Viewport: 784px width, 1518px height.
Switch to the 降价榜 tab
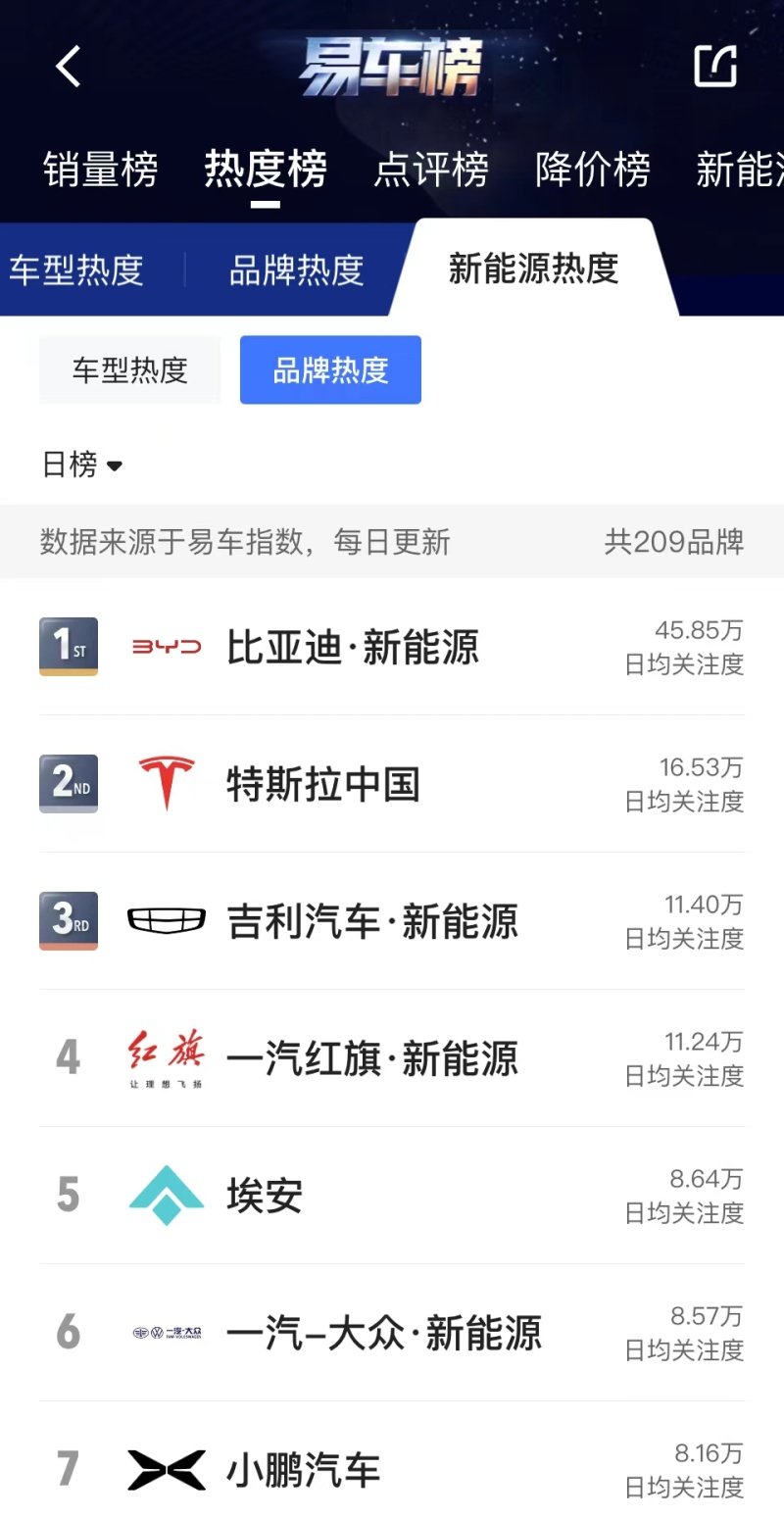coord(593,170)
